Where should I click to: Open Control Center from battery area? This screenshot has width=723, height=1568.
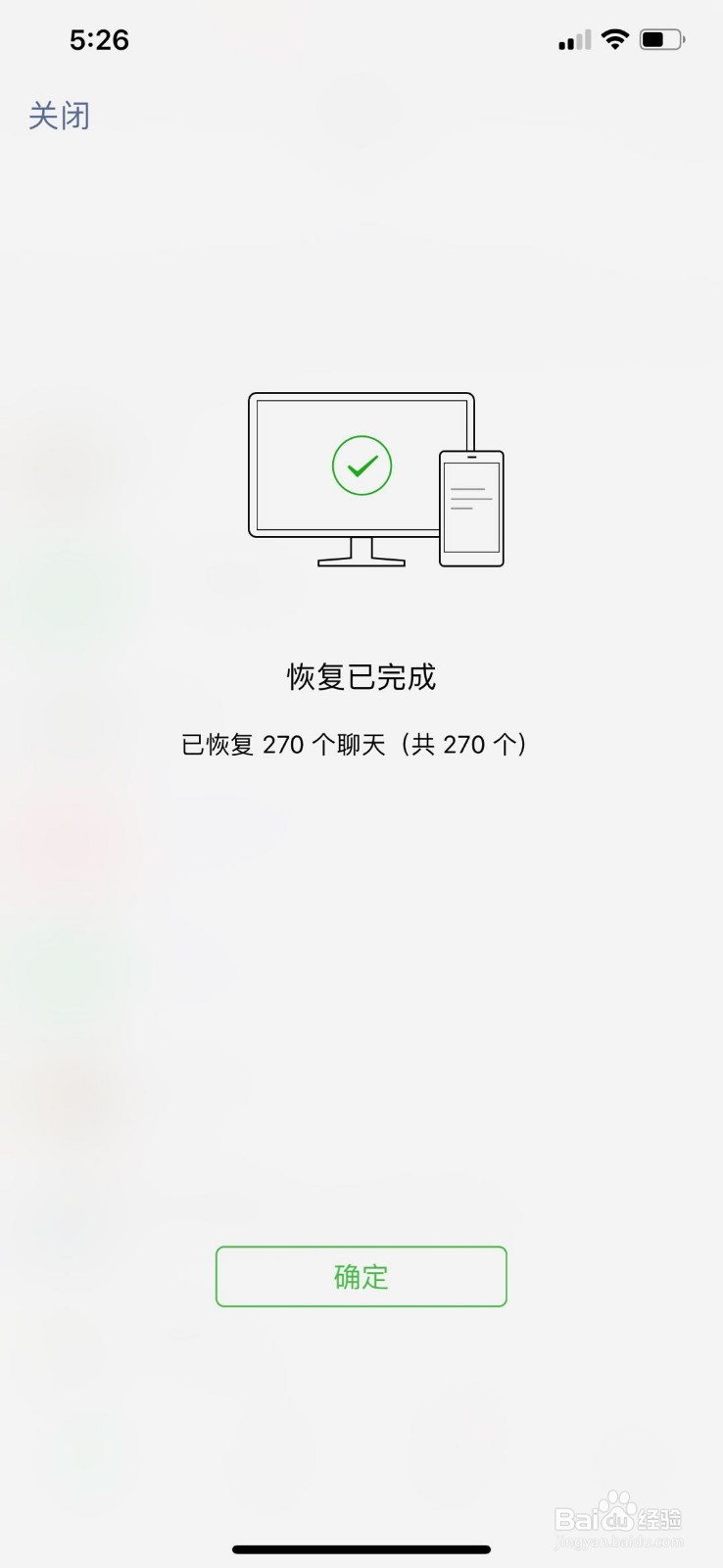pos(657,39)
